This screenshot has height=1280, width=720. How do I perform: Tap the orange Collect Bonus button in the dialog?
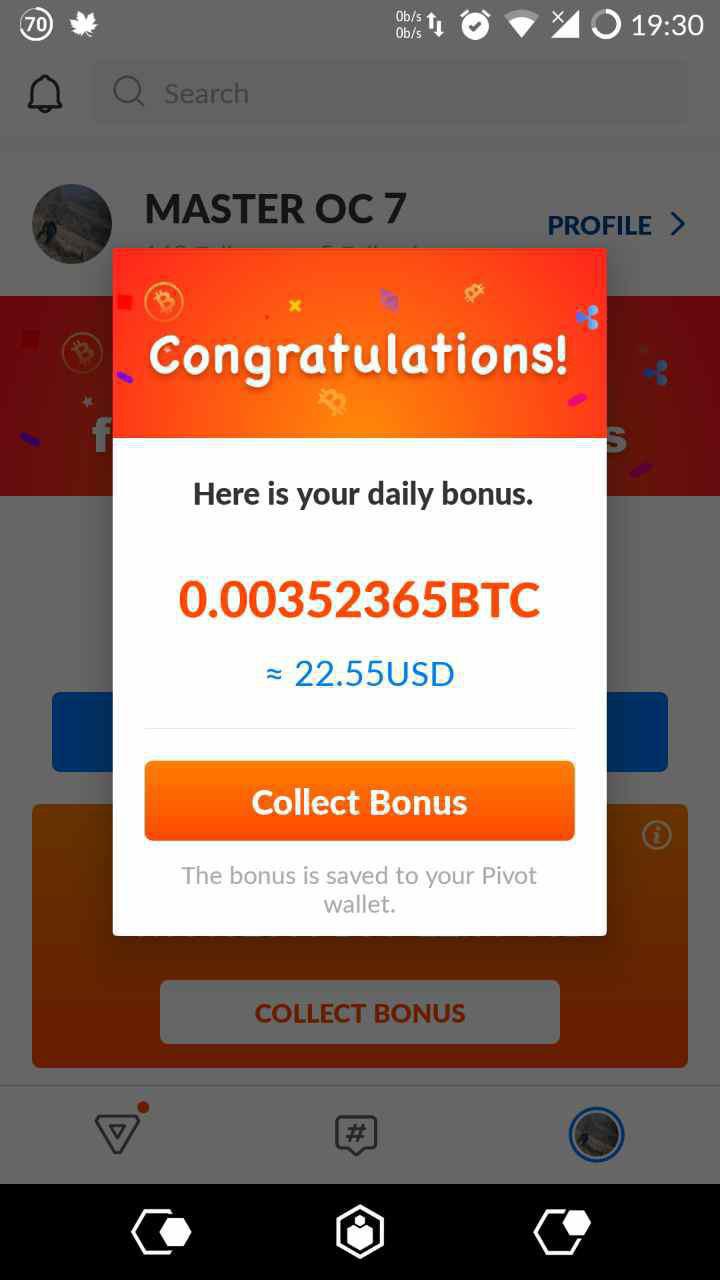359,801
